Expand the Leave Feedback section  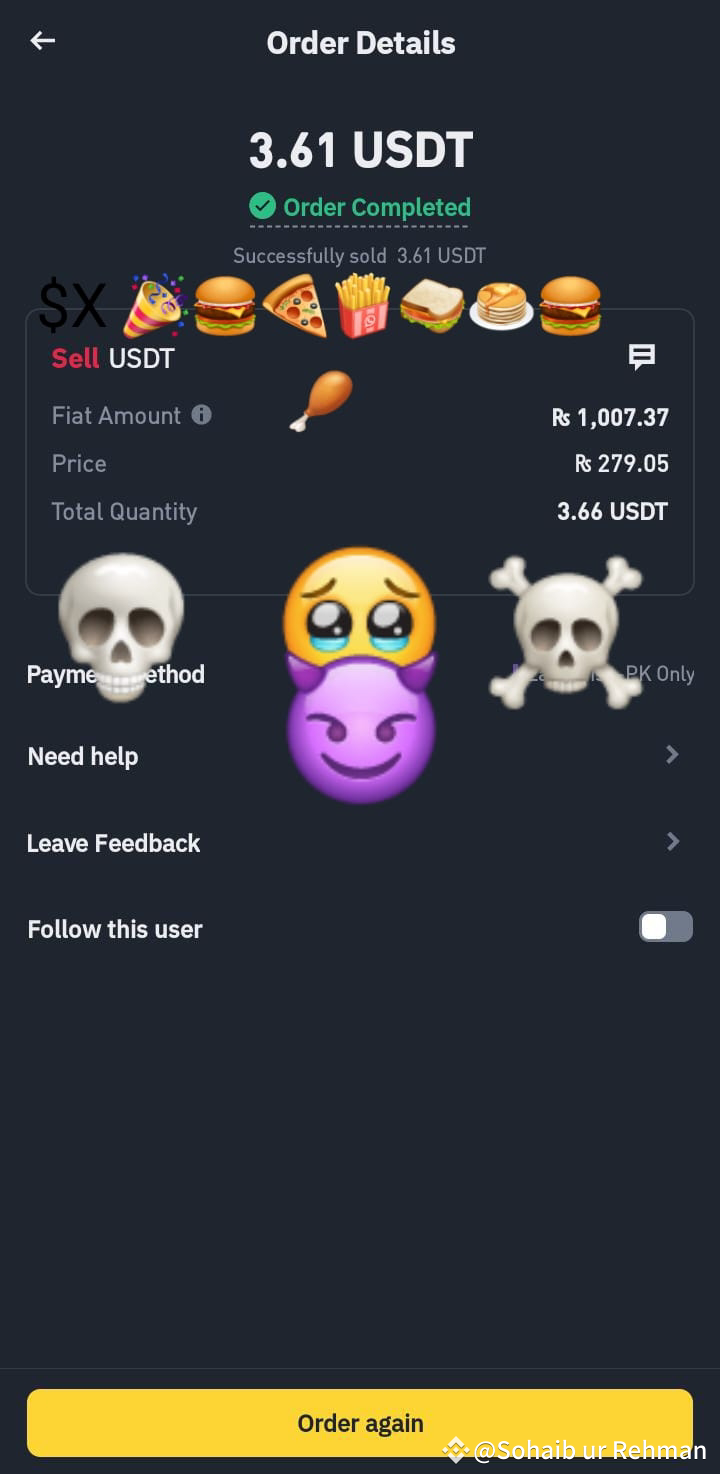coord(360,843)
